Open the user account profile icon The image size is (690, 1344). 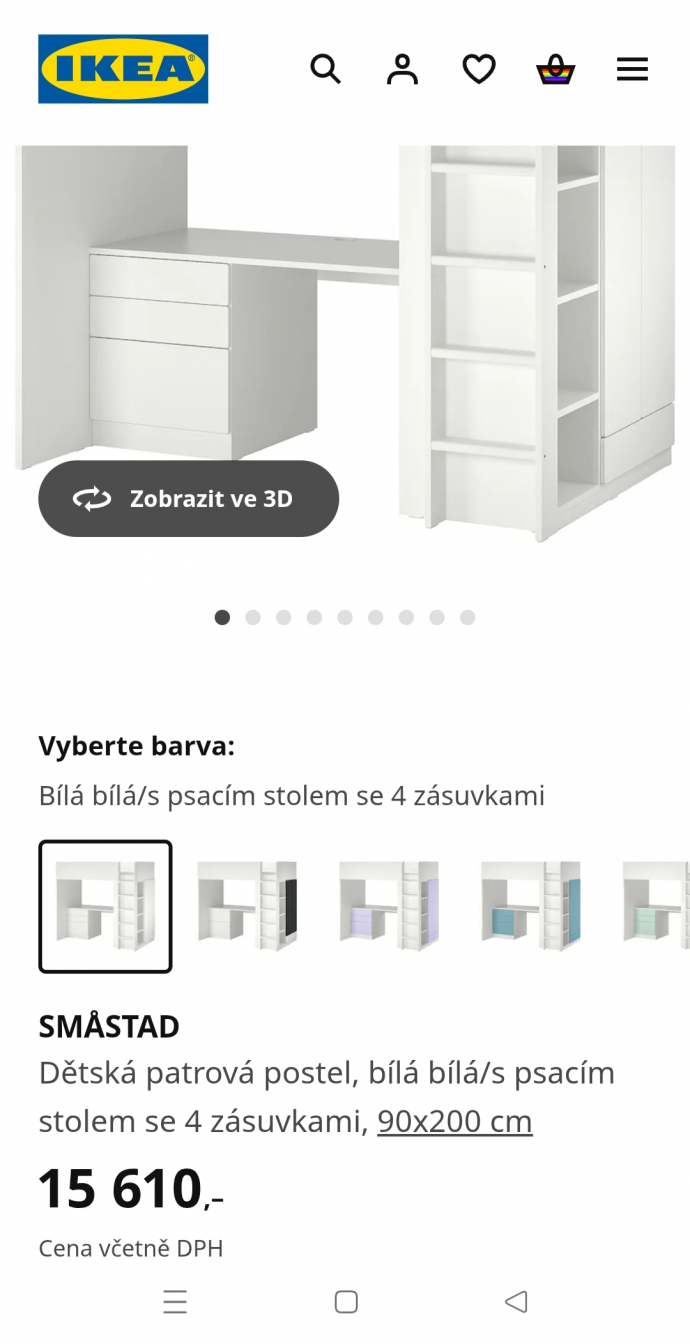[x=402, y=69]
